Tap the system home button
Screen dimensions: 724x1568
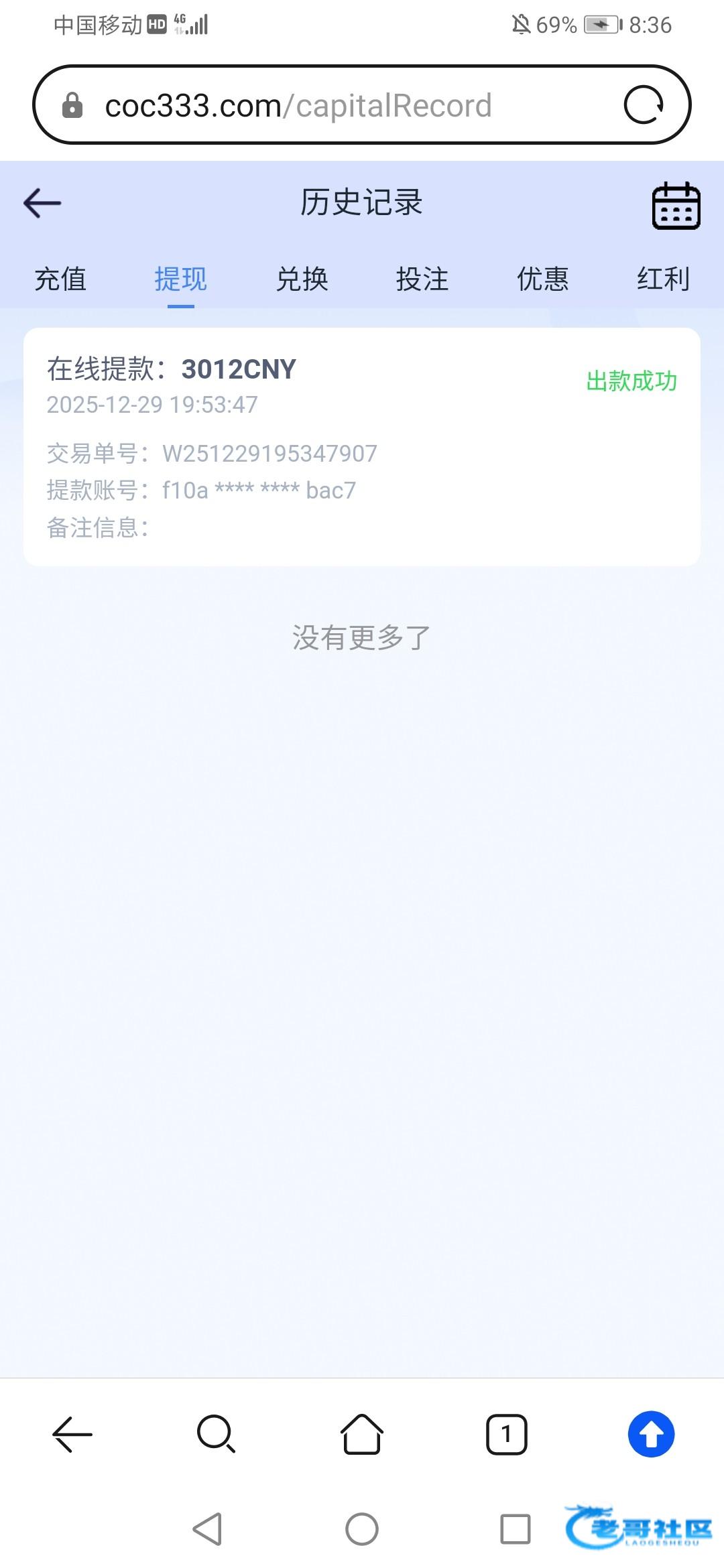tap(362, 1529)
